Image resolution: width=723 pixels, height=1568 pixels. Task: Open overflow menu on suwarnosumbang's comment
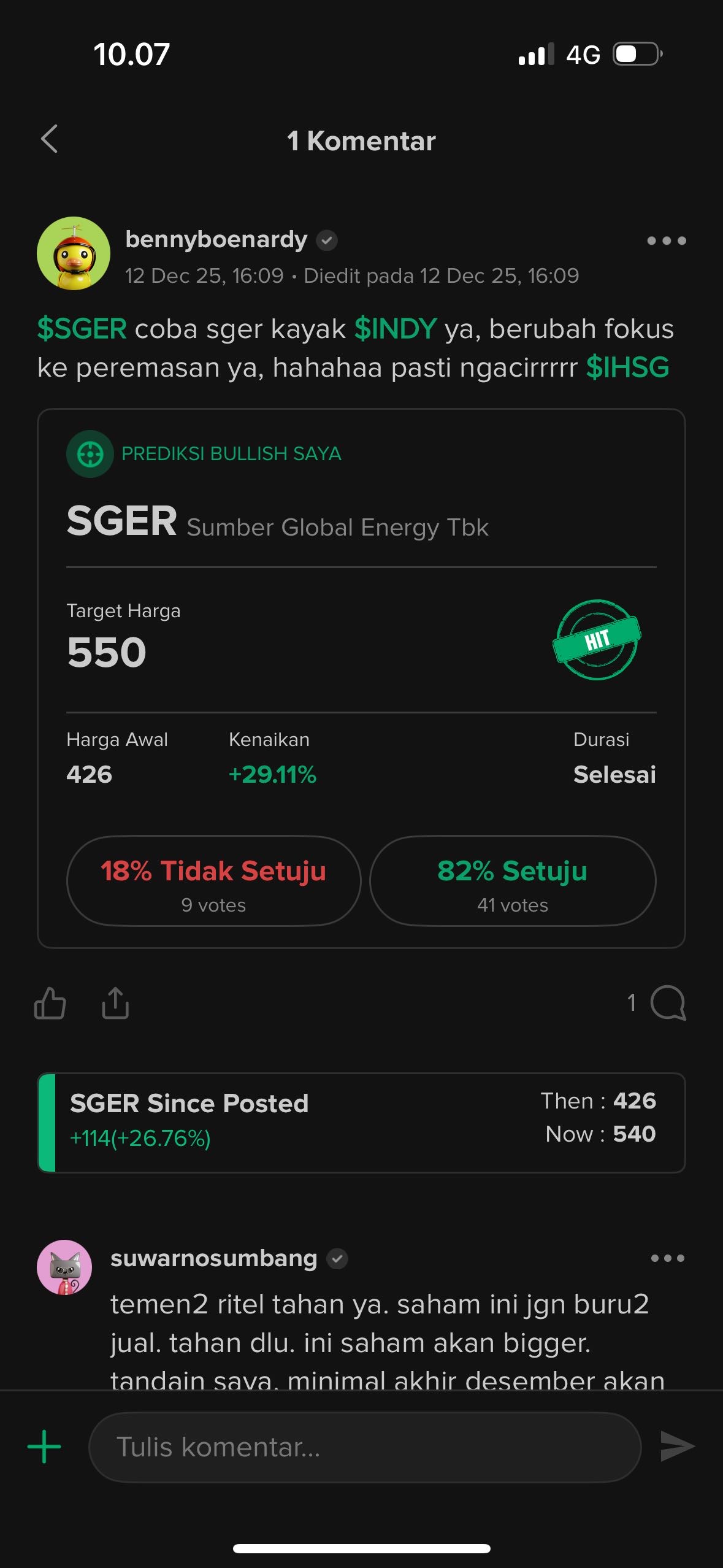(667, 1258)
